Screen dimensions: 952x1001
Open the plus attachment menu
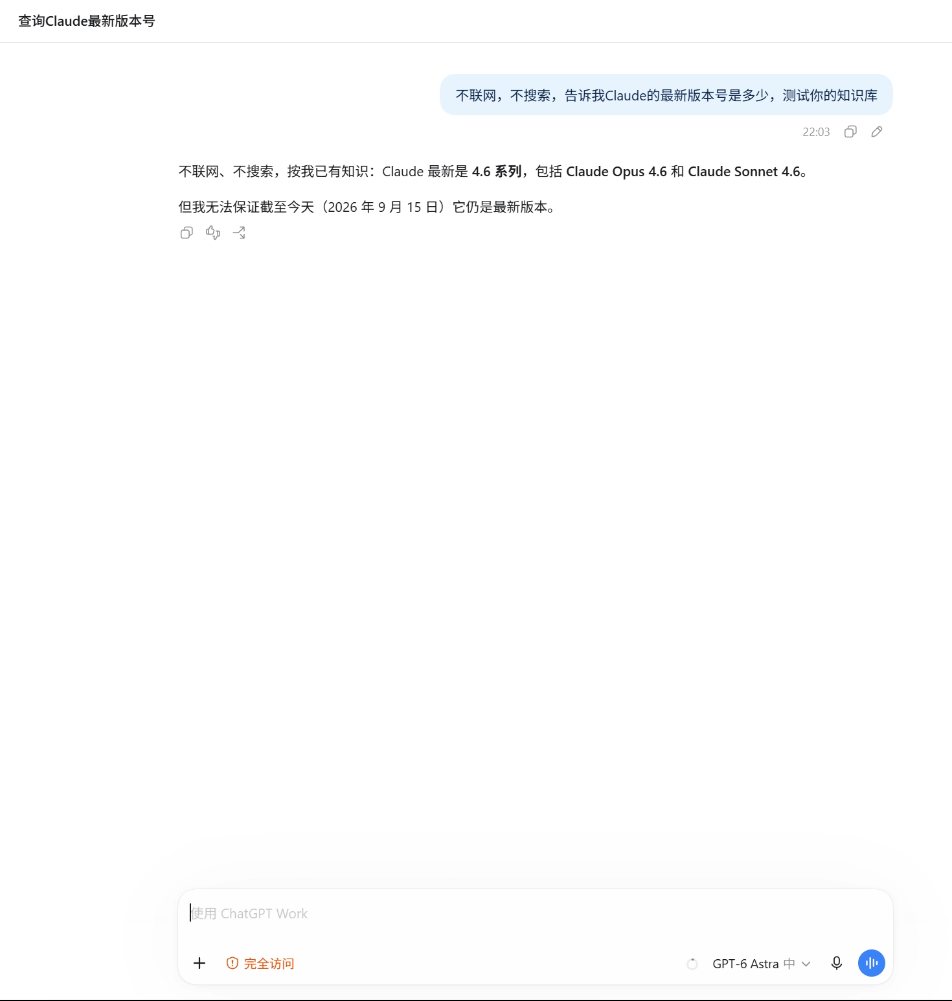[199, 963]
